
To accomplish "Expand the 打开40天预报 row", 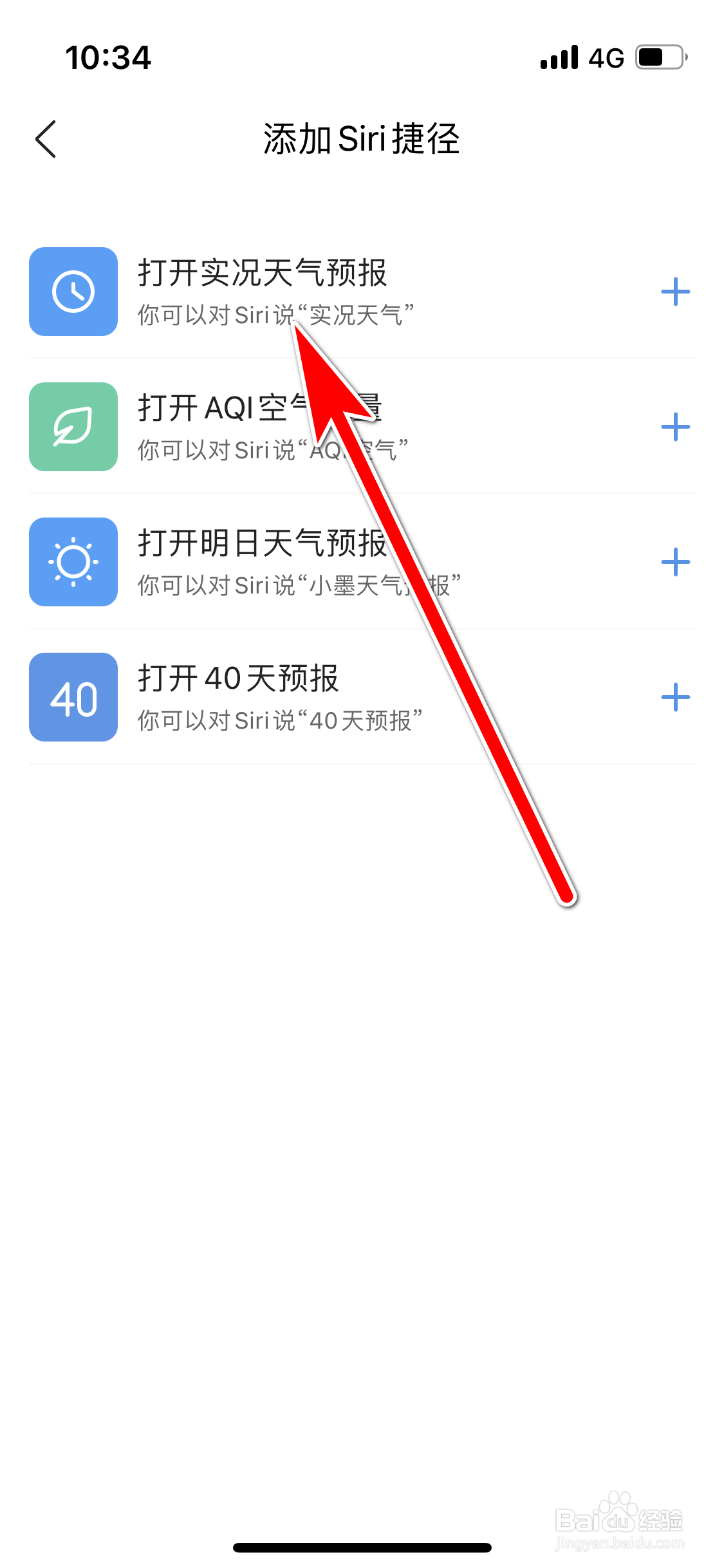I will click(x=238, y=679).
